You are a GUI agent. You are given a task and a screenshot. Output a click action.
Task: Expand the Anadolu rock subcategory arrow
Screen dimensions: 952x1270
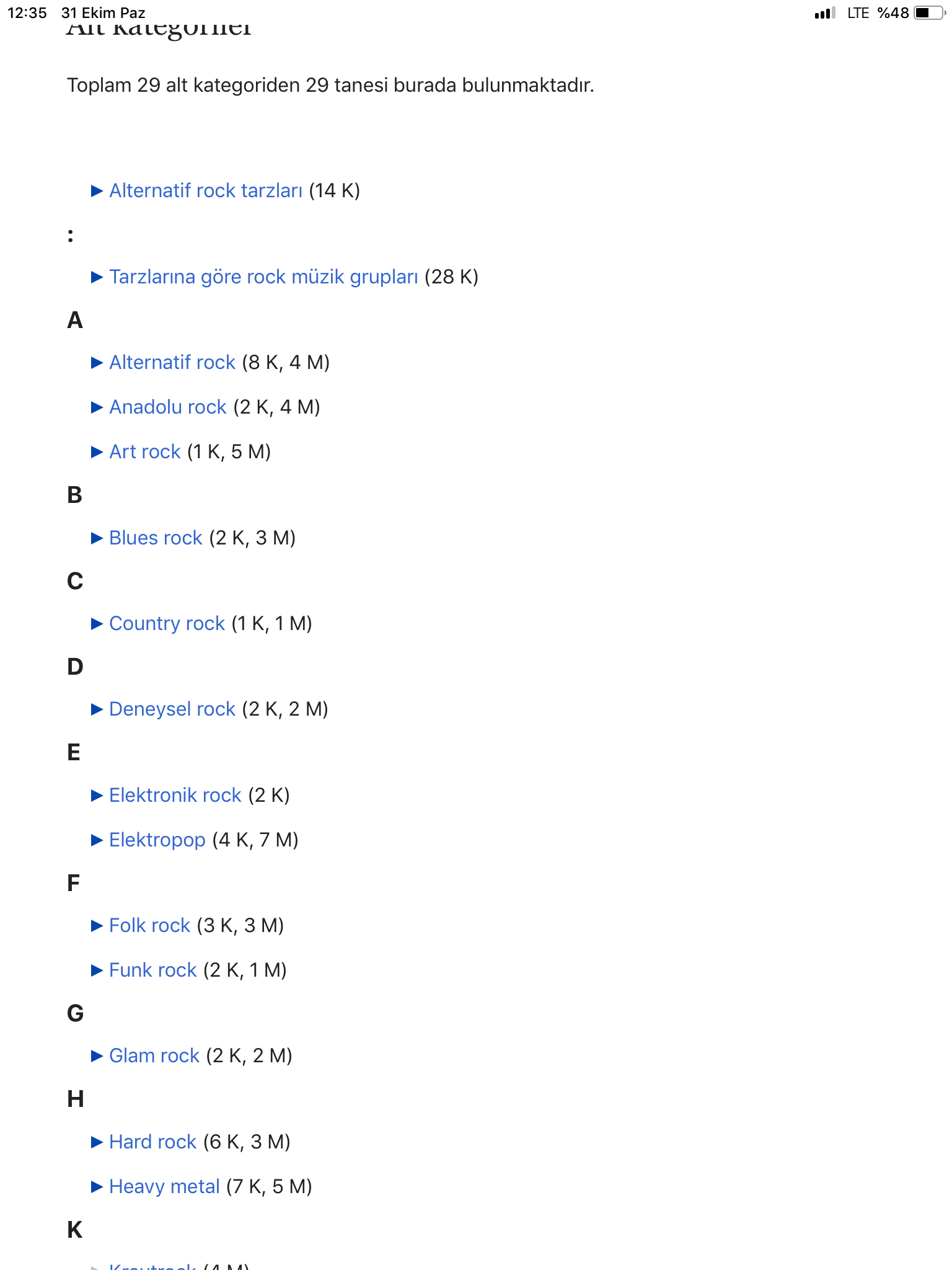pos(97,407)
